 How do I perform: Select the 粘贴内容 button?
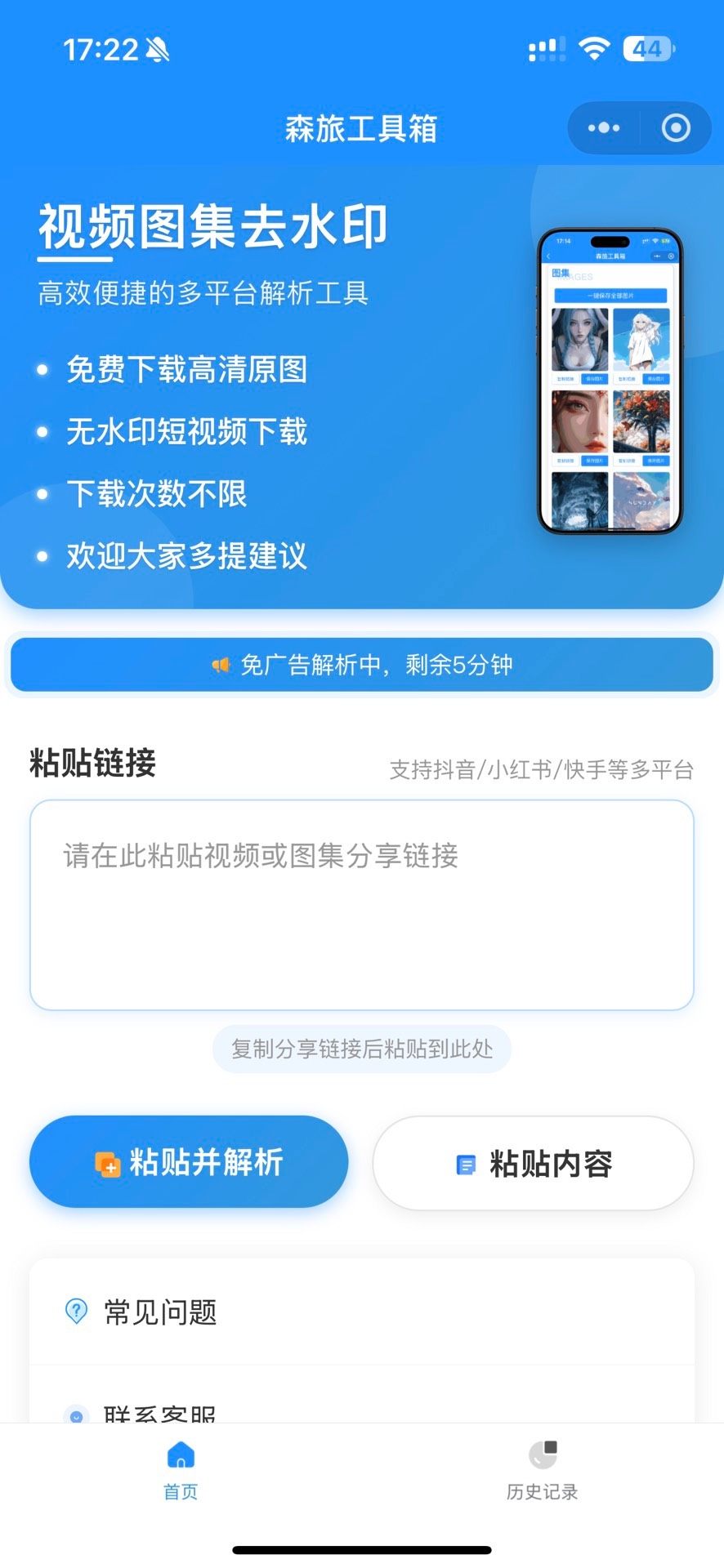click(x=533, y=1163)
